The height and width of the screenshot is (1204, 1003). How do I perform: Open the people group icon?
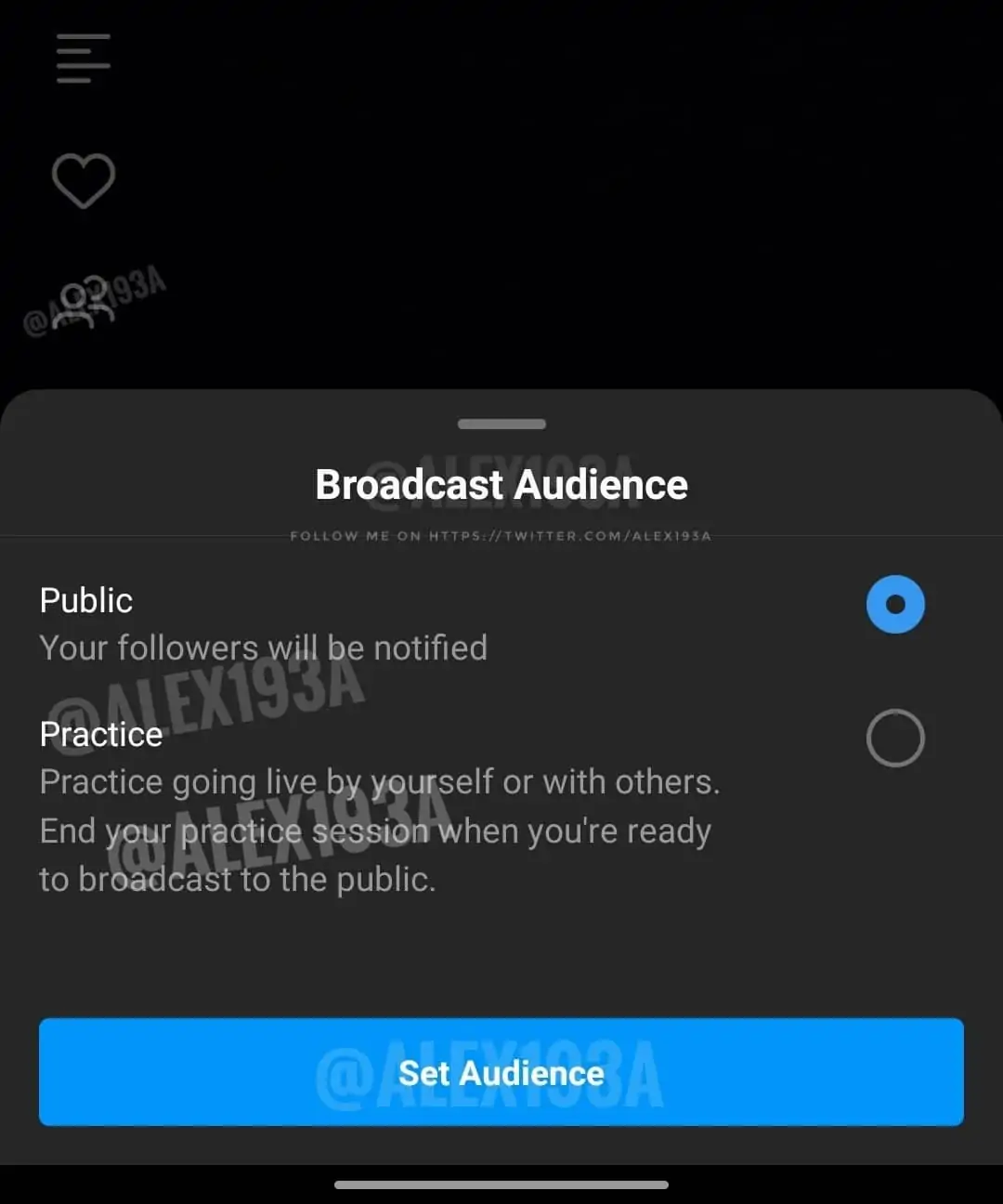85,303
